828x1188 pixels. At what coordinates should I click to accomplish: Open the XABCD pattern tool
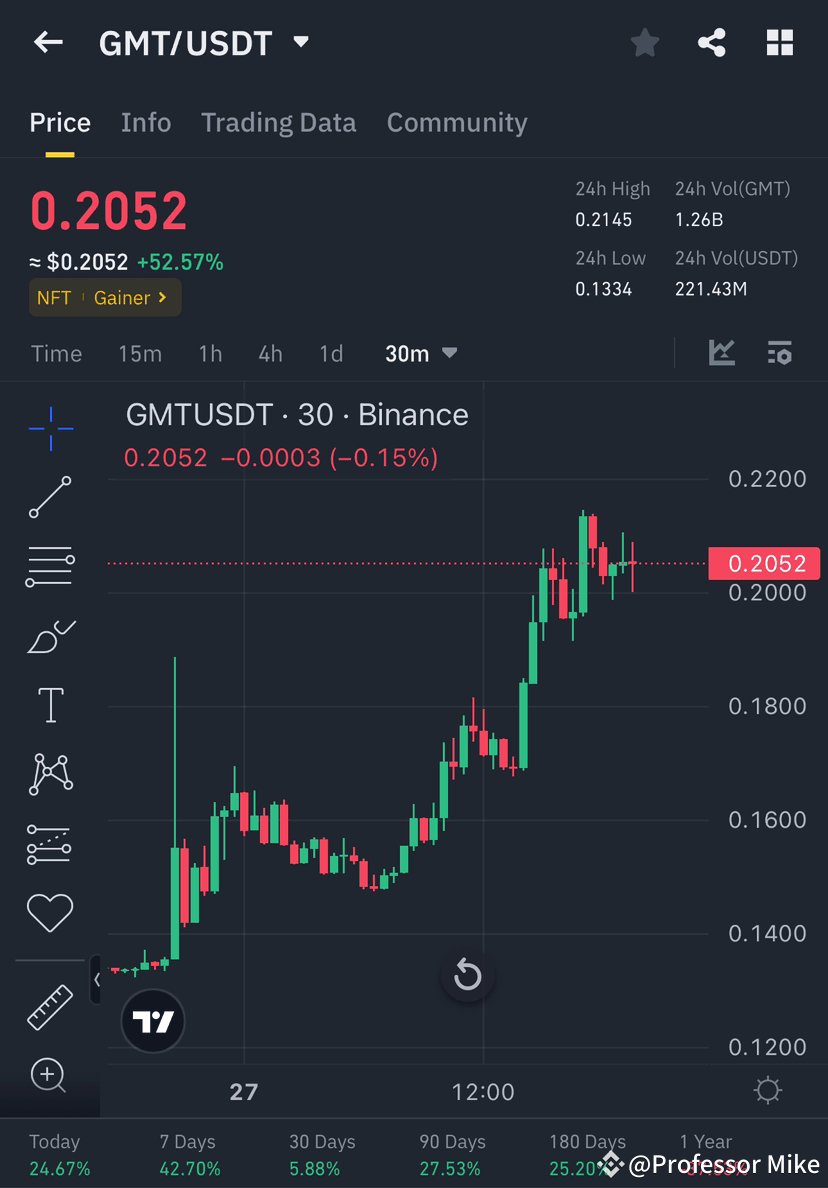click(50, 774)
